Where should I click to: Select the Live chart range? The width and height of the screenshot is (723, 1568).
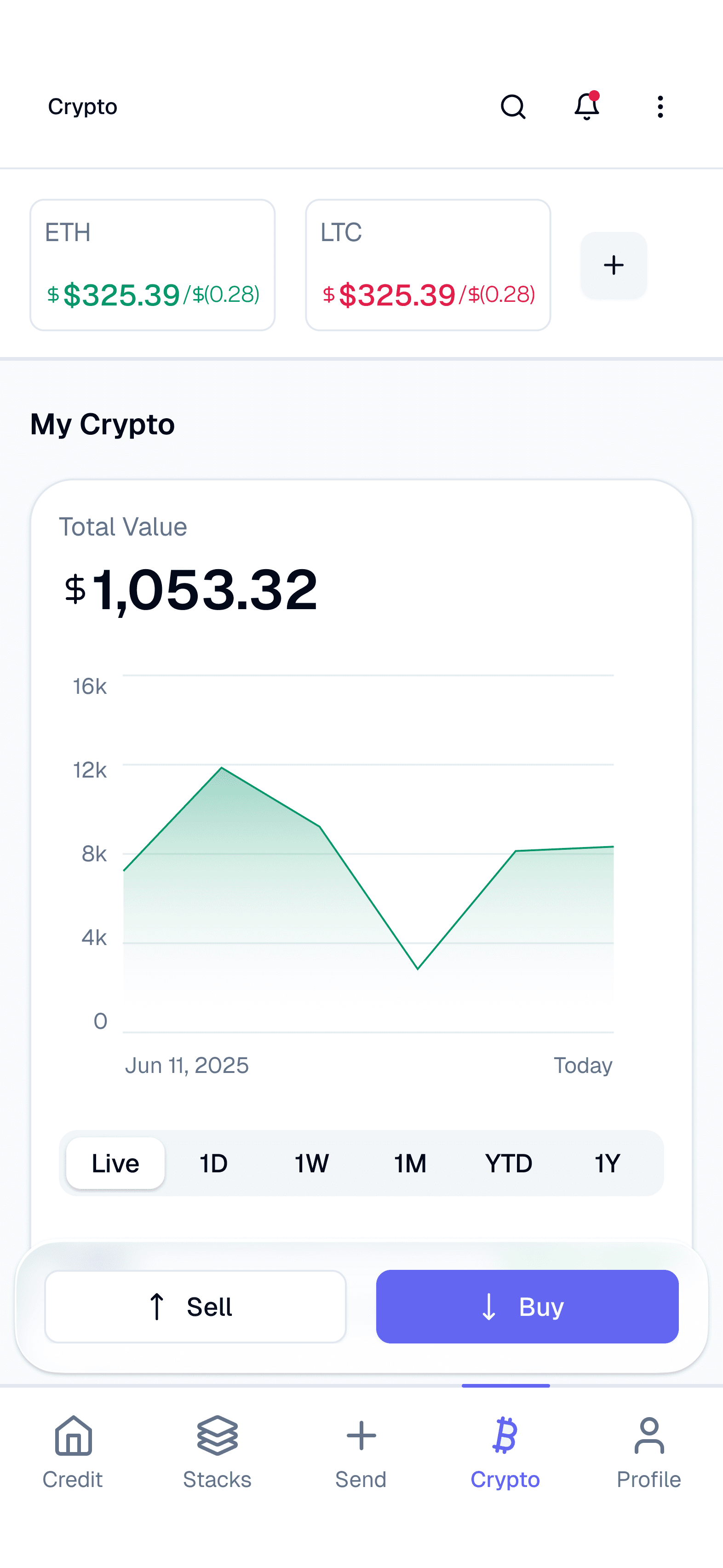[x=115, y=1163]
